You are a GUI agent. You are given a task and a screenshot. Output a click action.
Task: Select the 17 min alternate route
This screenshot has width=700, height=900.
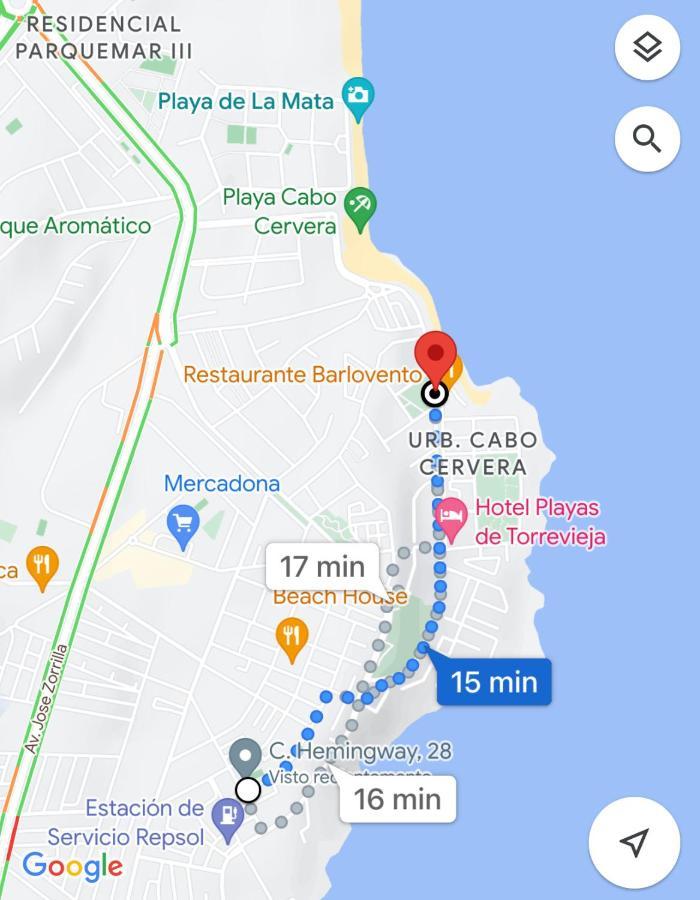pyautogui.click(x=322, y=567)
